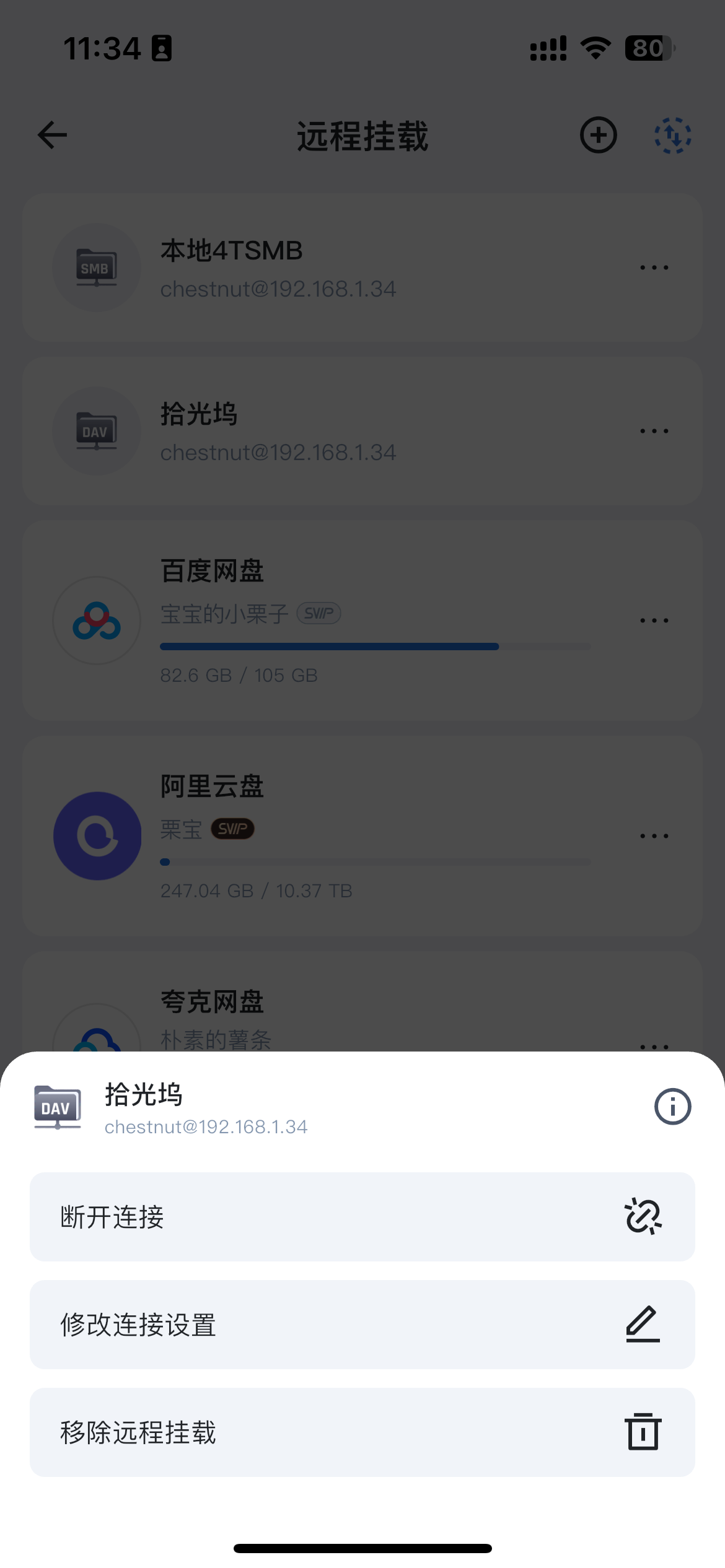This screenshot has height=1568, width=725.
Task: Open 修改连接设置 to edit connection
Action: click(362, 1324)
